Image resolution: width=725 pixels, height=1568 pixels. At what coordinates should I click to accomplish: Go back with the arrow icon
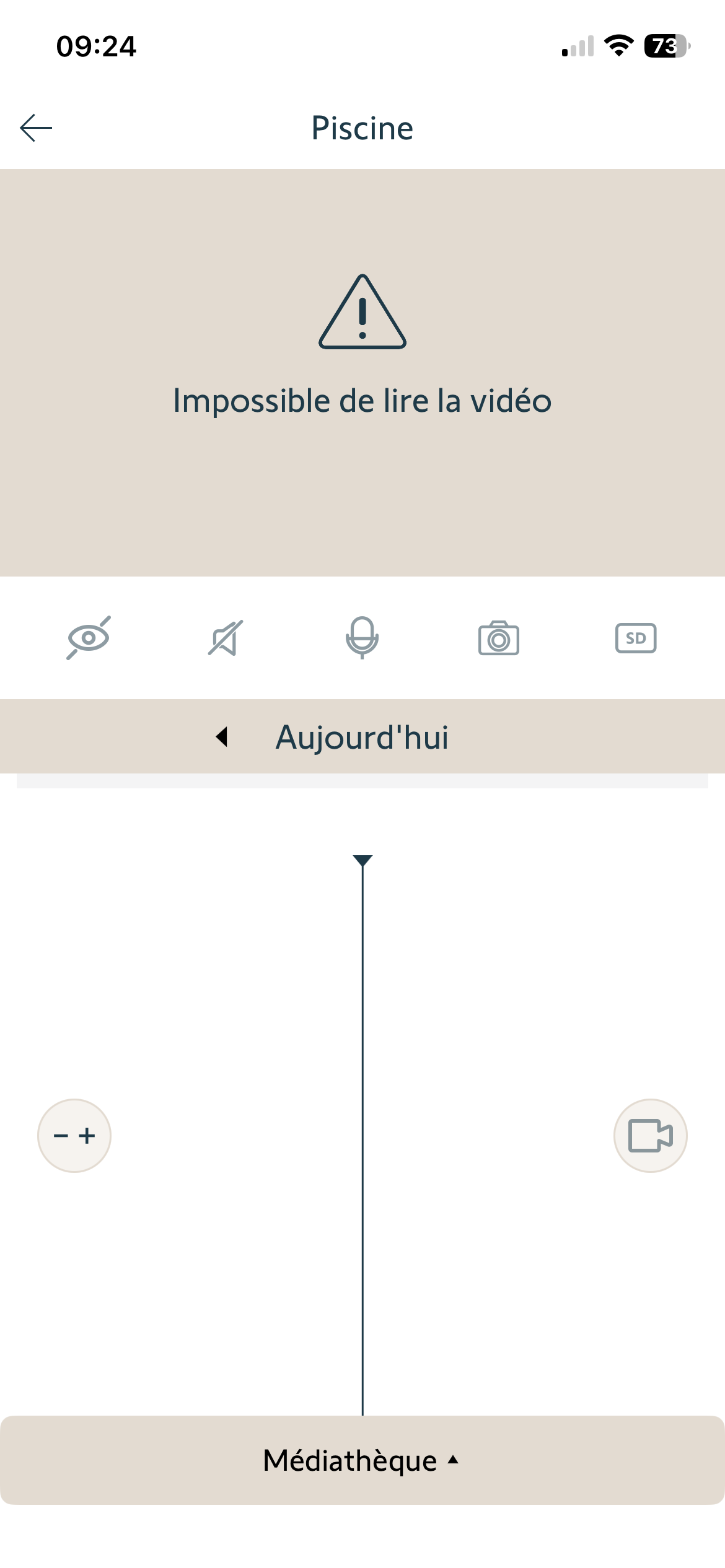(x=36, y=128)
